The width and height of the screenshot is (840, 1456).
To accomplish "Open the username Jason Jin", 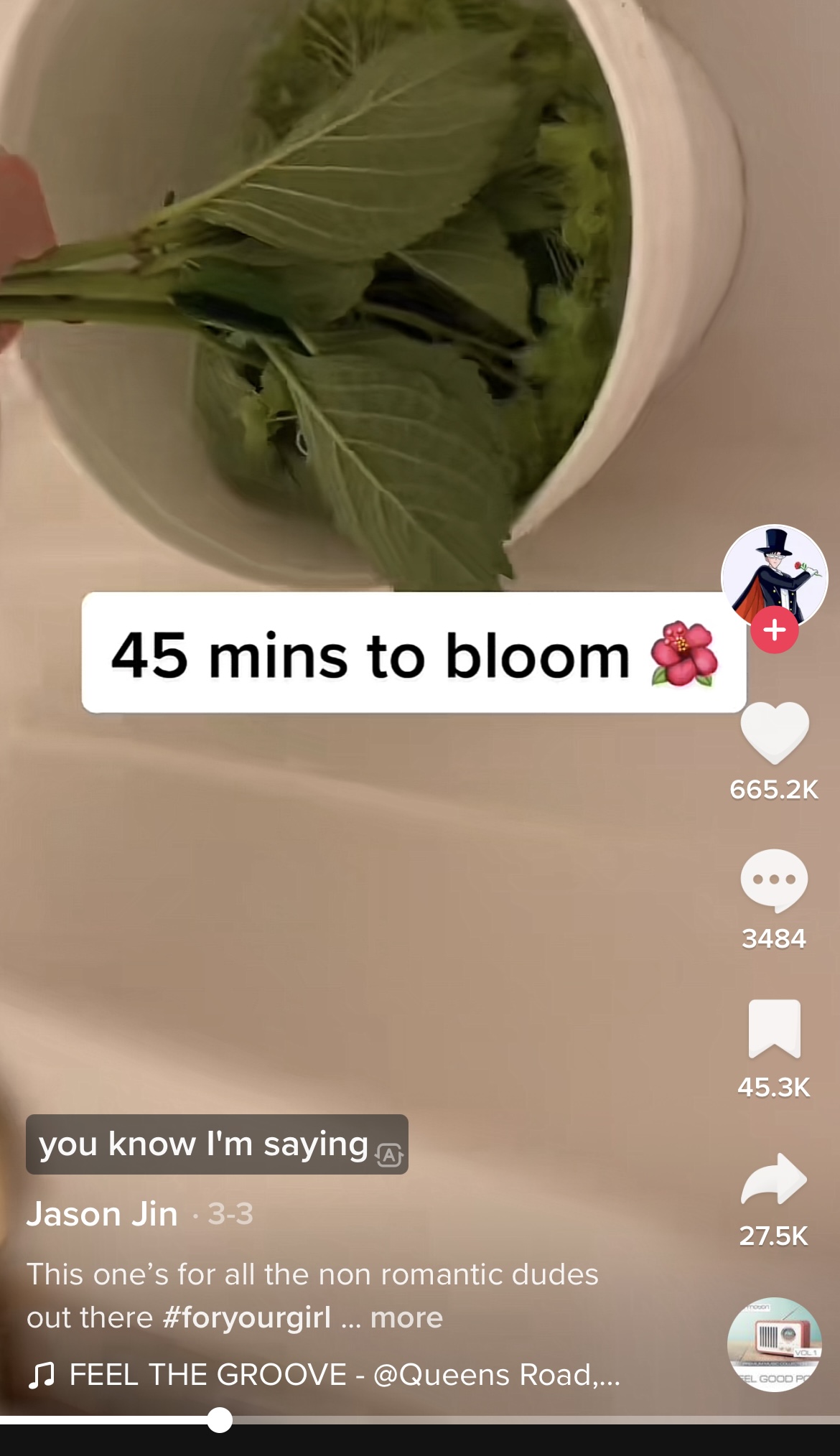I will (102, 1214).
